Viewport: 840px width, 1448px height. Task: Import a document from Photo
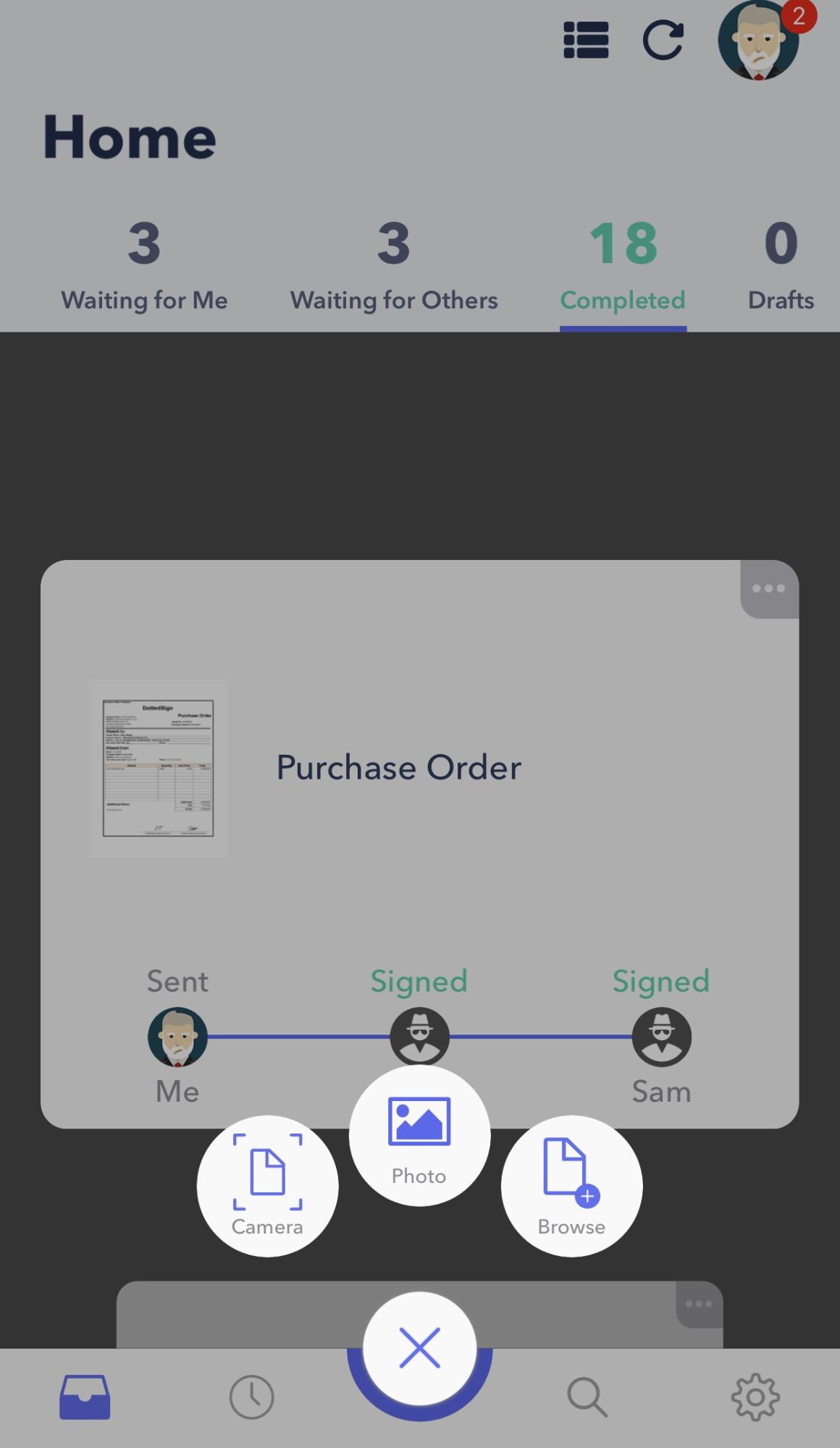[x=419, y=1135]
